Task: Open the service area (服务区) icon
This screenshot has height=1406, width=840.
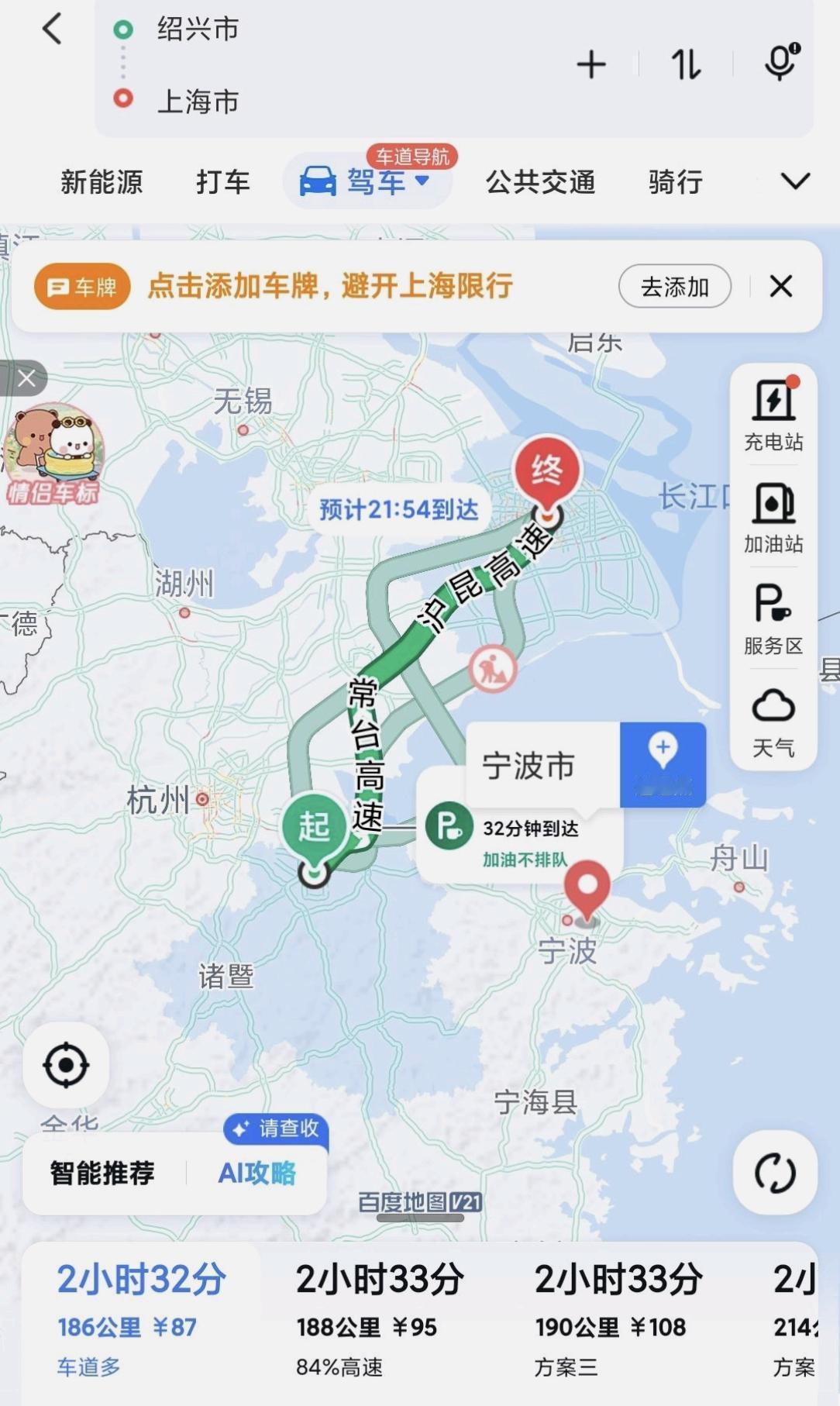Action: (x=772, y=612)
